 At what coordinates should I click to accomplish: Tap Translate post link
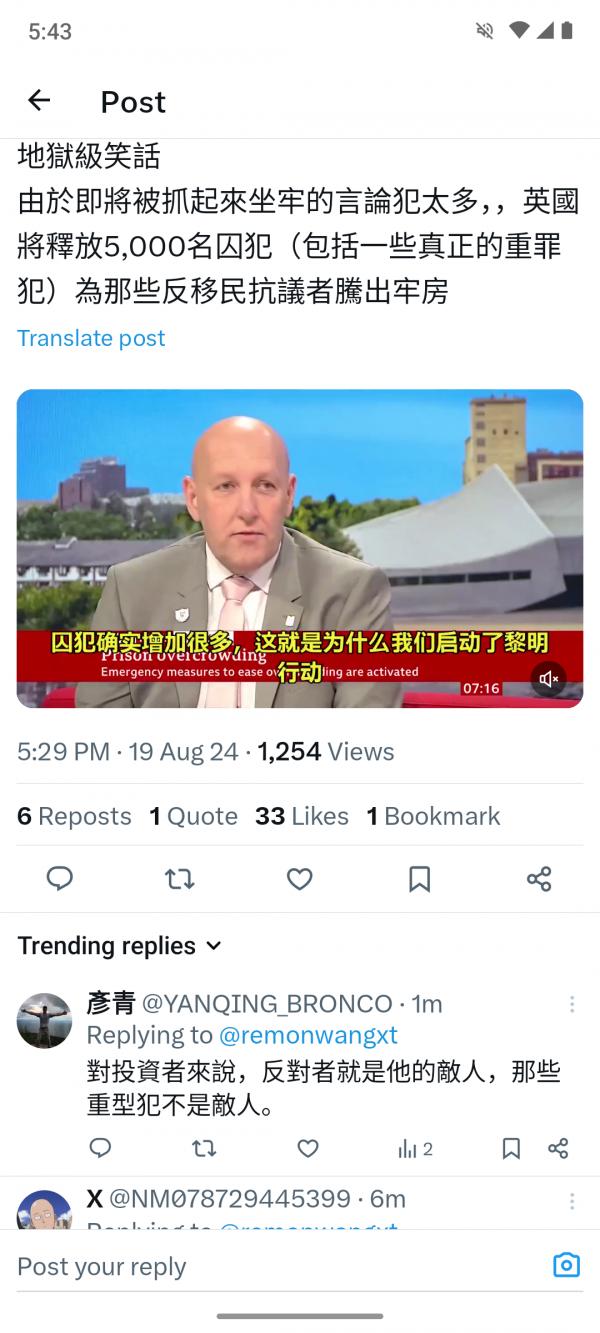(x=91, y=338)
